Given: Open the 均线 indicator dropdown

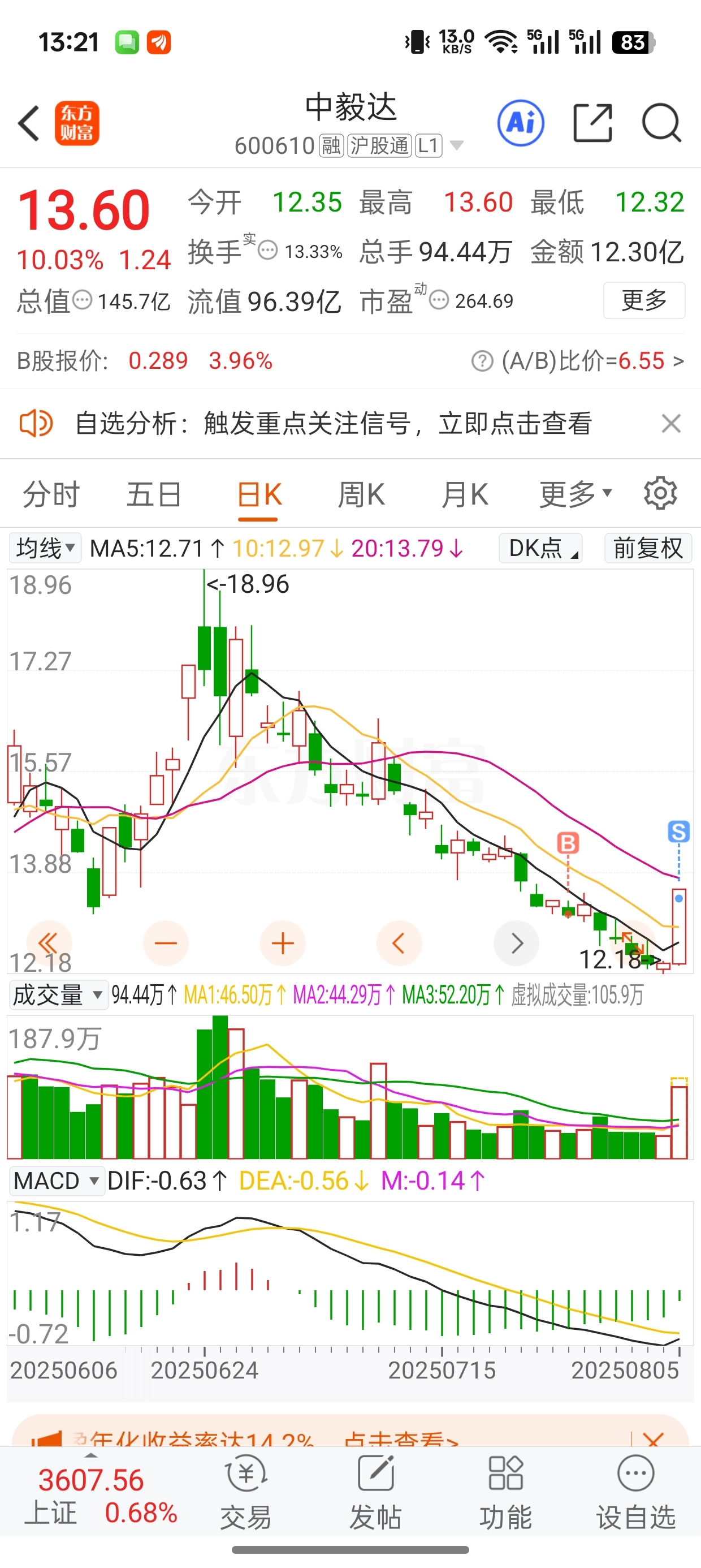Looking at the screenshot, I should [46, 549].
